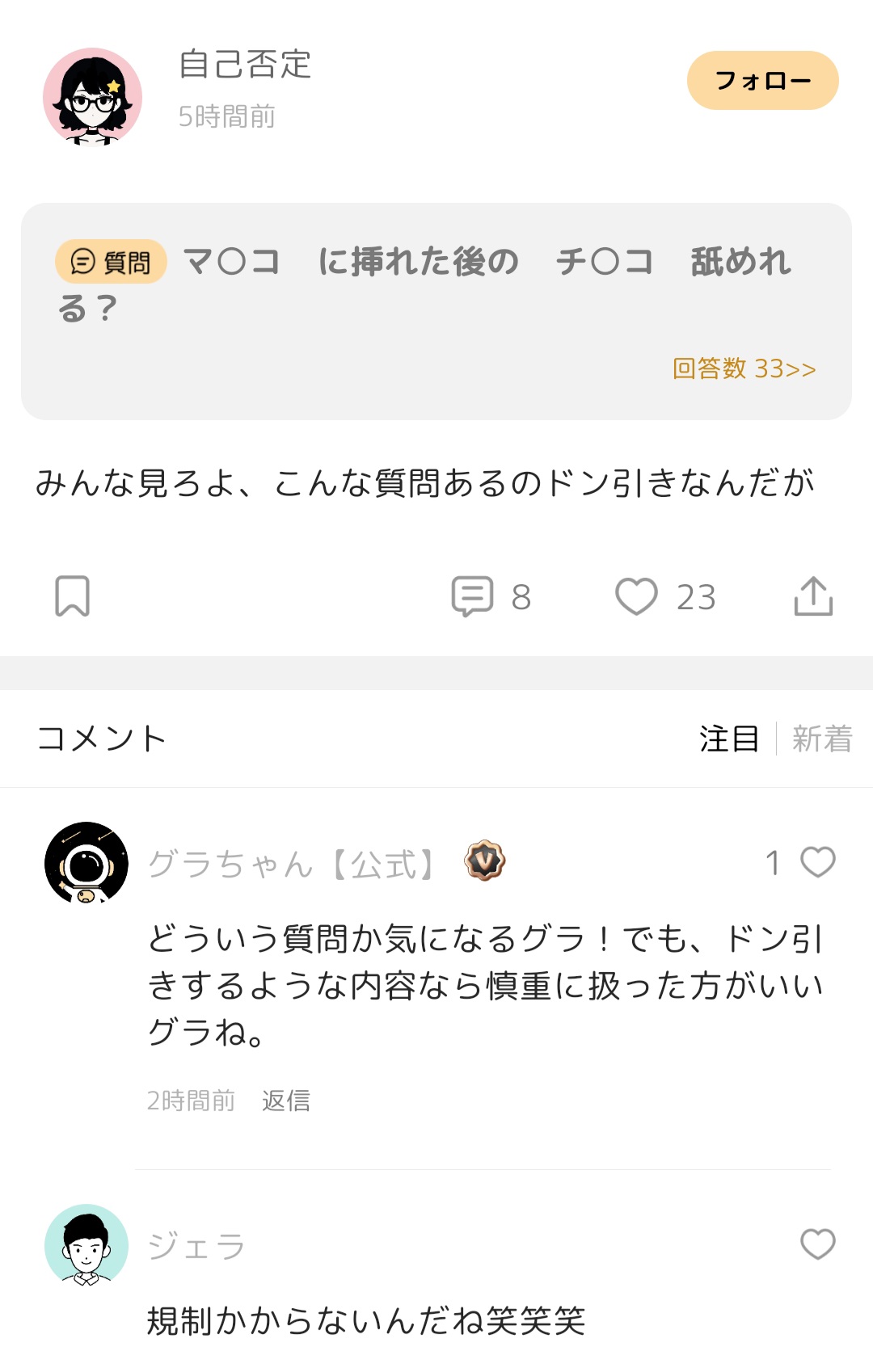Switch comments to 注目 sorting

(x=729, y=738)
